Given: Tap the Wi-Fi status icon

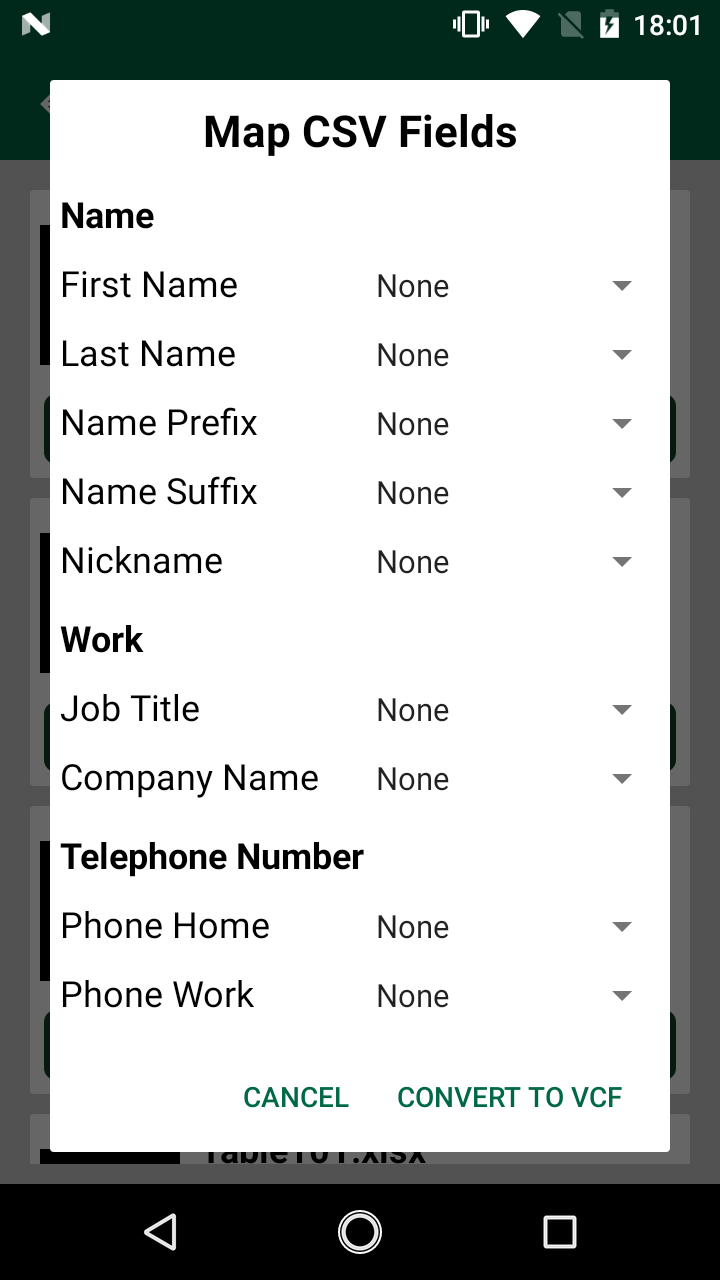Looking at the screenshot, I should click(x=523, y=24).
